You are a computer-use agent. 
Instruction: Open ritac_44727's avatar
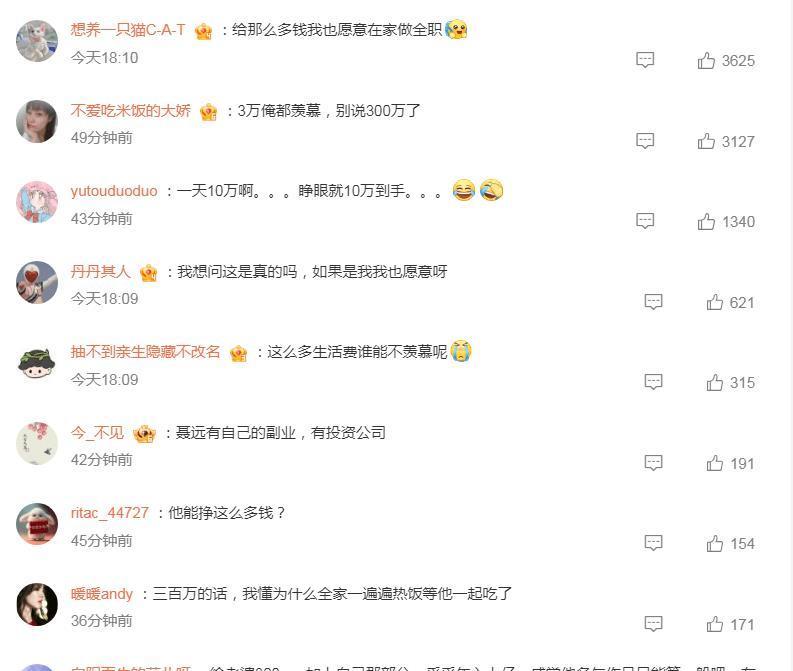[37, 524]
